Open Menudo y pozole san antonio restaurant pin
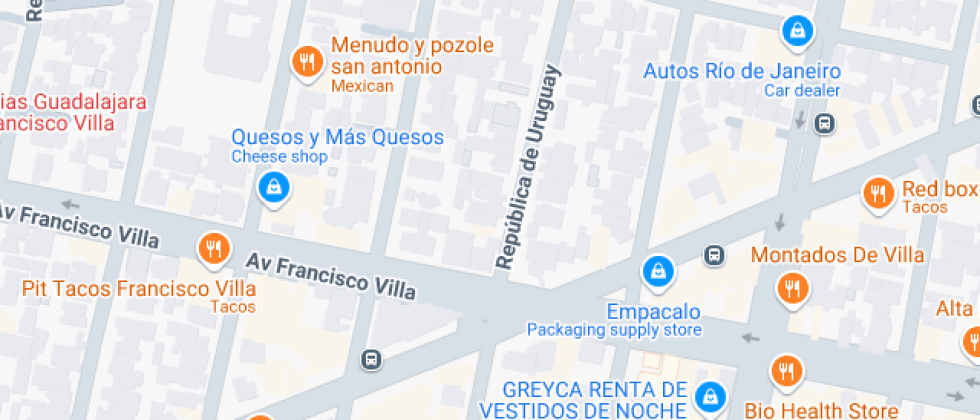The image size is (980, 420). coord(307,63)
